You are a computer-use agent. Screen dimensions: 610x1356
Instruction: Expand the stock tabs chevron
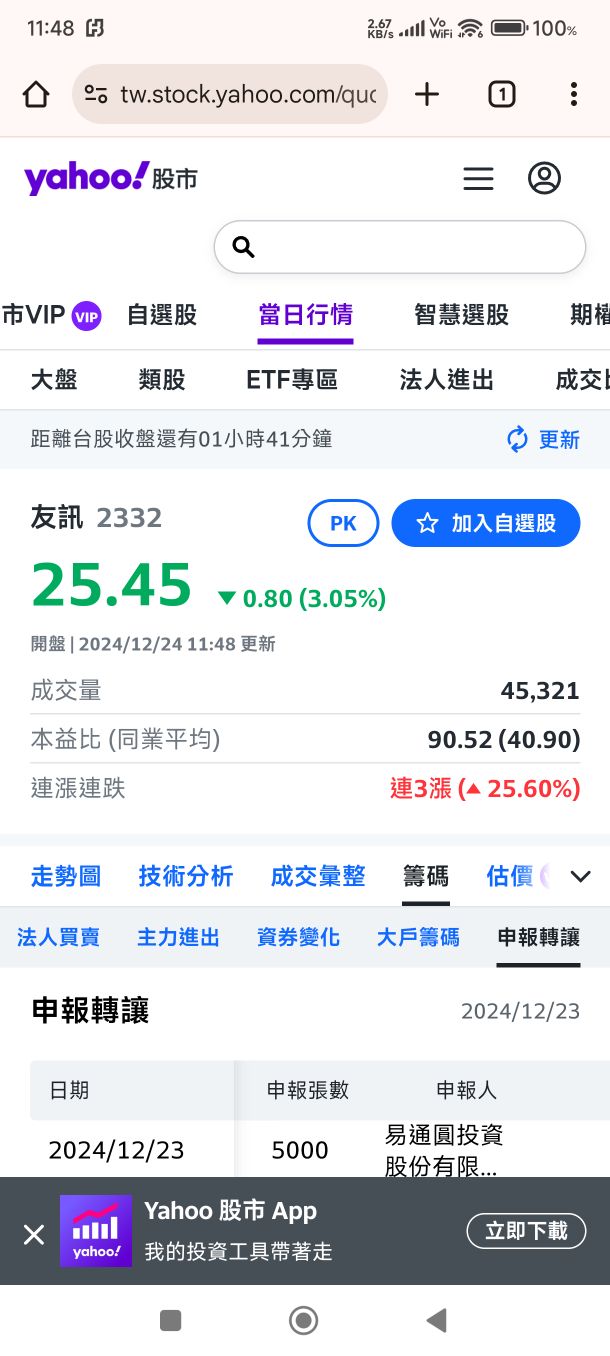580,877
